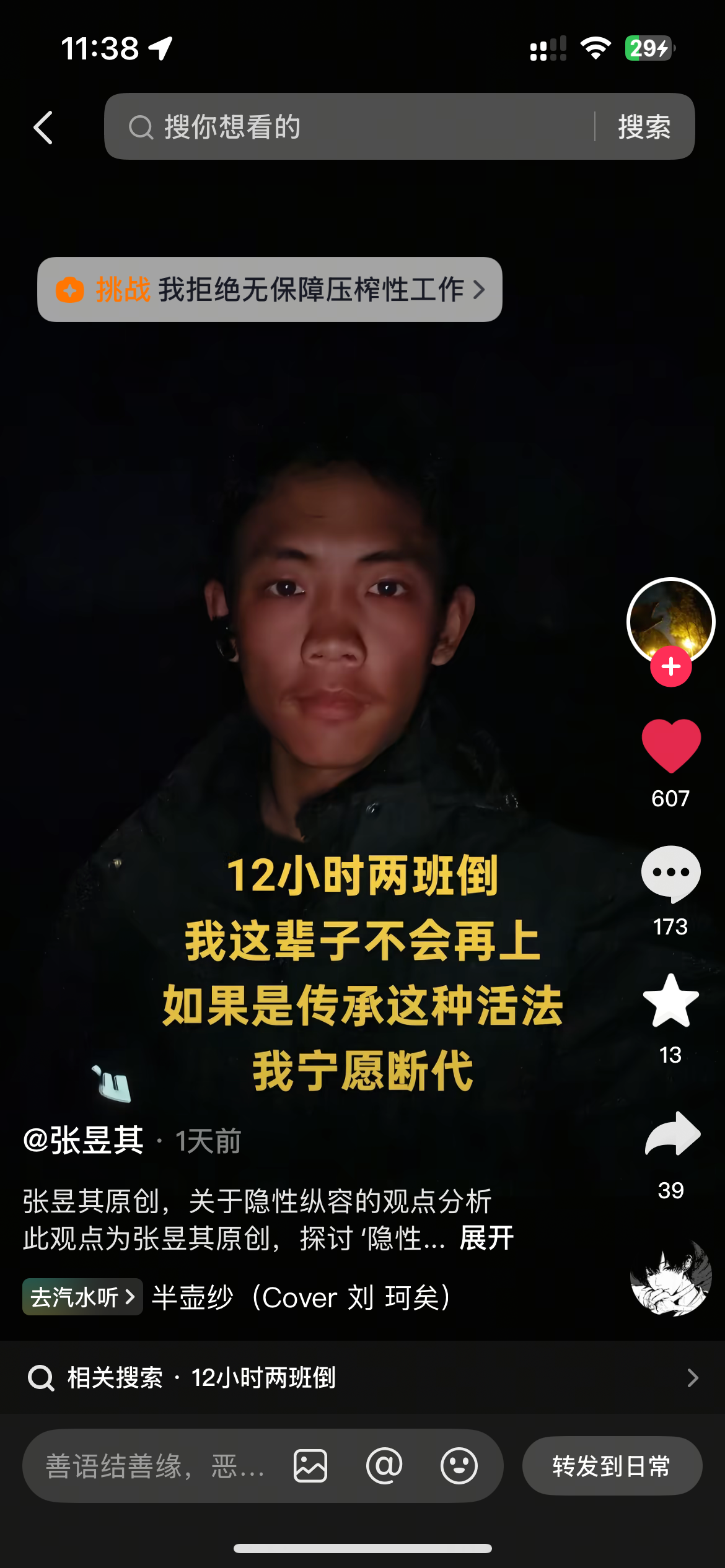Go back using the top-left arrow
Viewport: 725px width, 1568px height.
click(x=43, y=128)
